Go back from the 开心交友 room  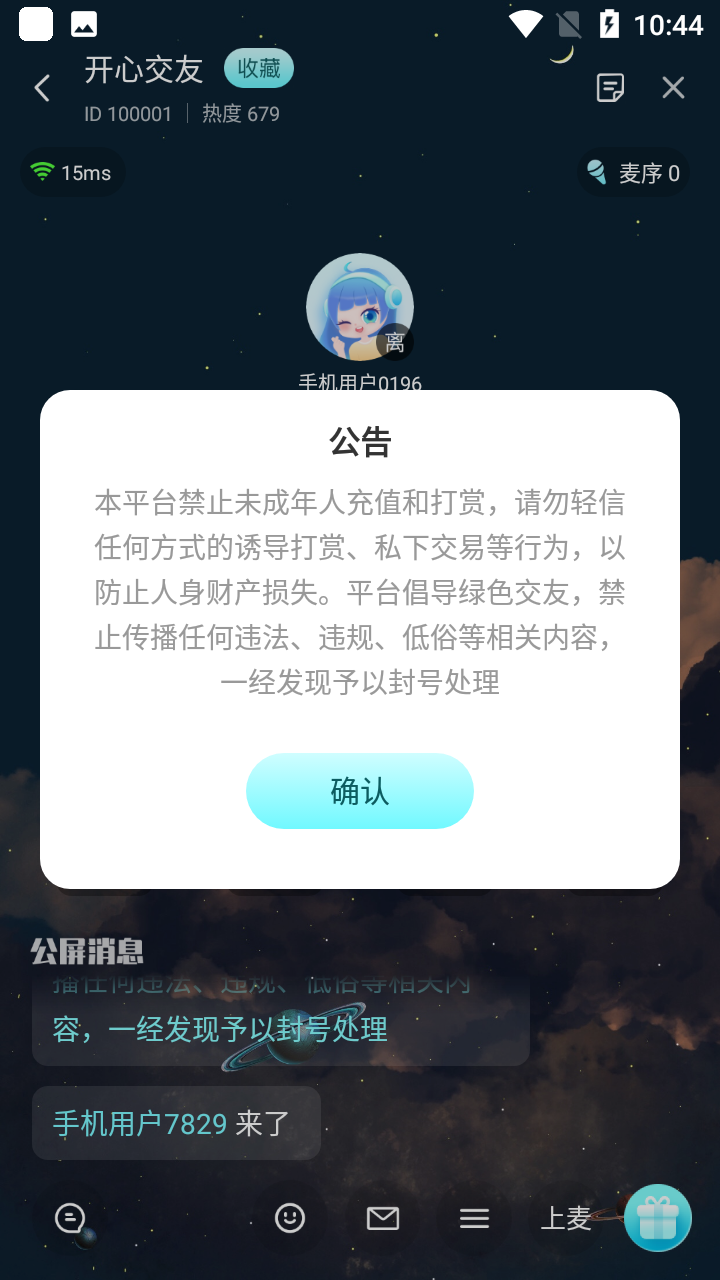[x=42, y=88]
